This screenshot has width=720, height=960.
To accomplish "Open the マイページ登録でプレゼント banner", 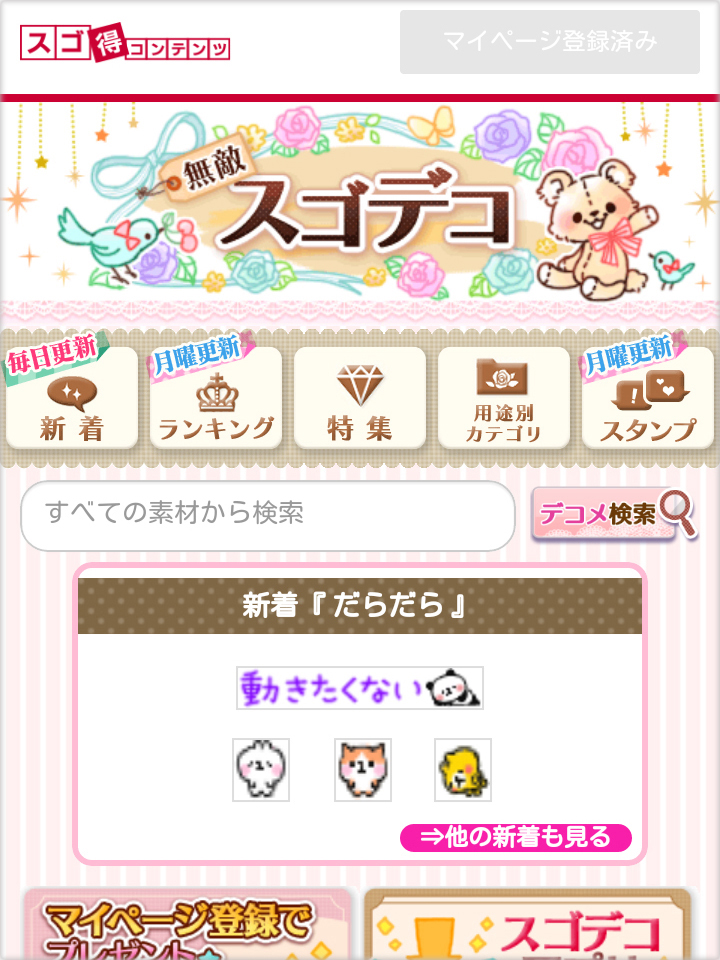I will (188, 926).
